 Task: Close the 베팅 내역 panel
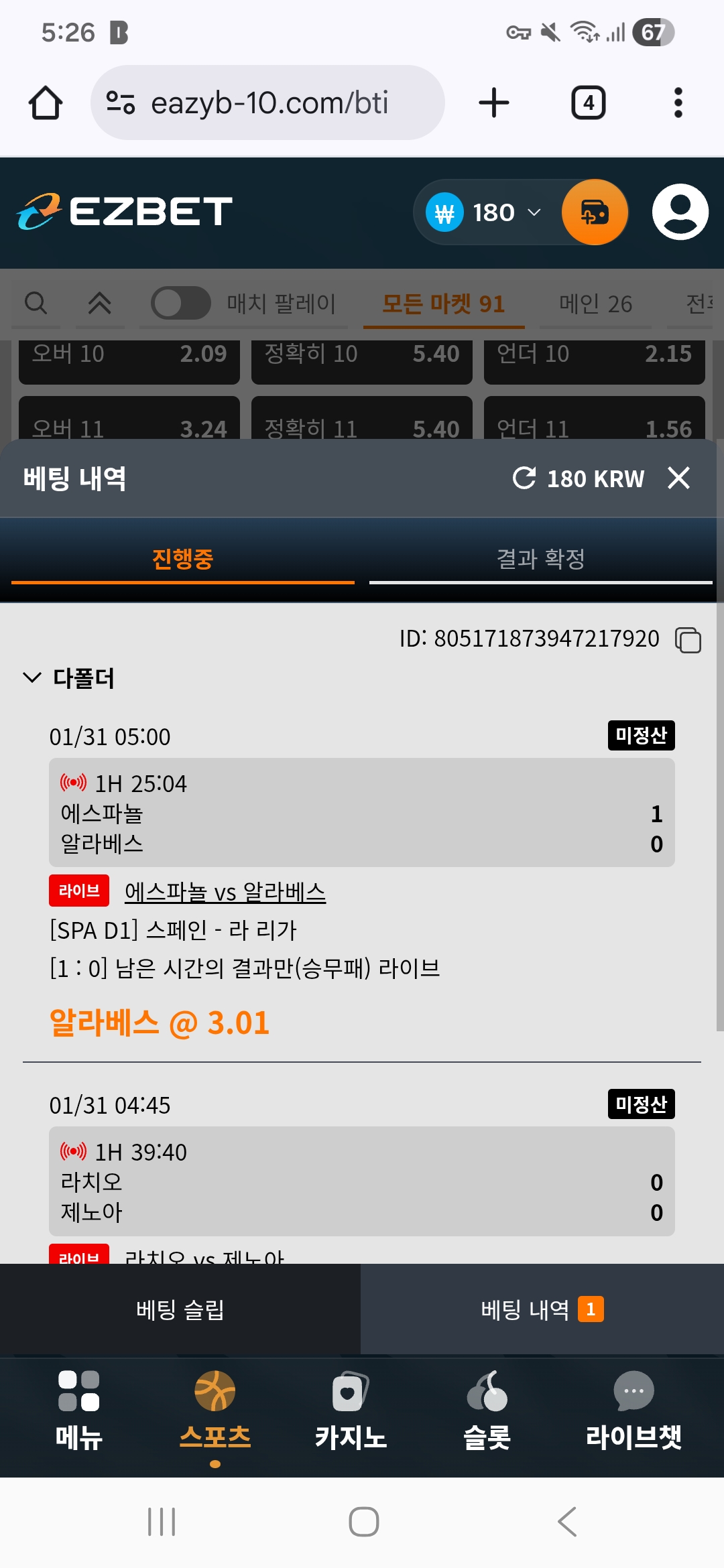click(678, 478)
